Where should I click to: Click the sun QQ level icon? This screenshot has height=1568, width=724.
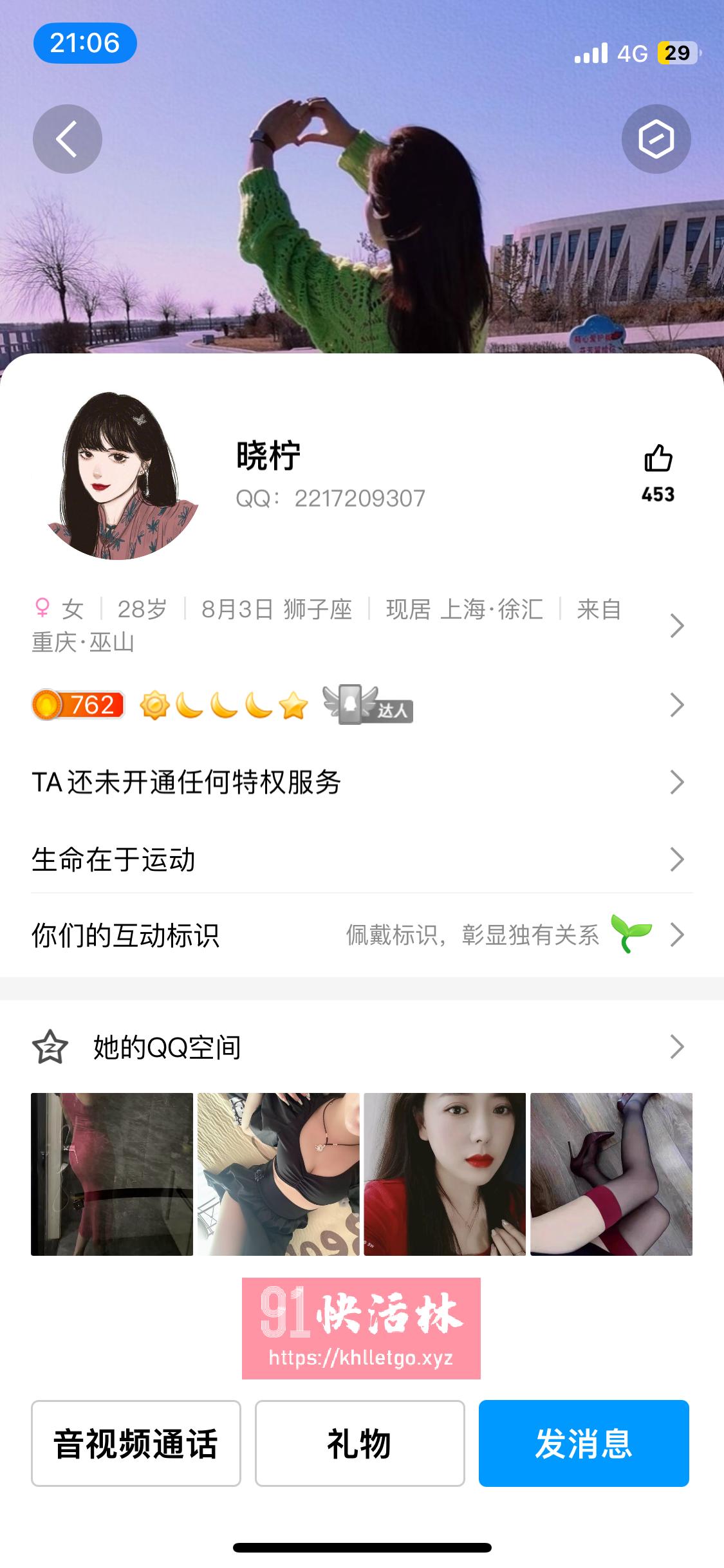[153, 706]
